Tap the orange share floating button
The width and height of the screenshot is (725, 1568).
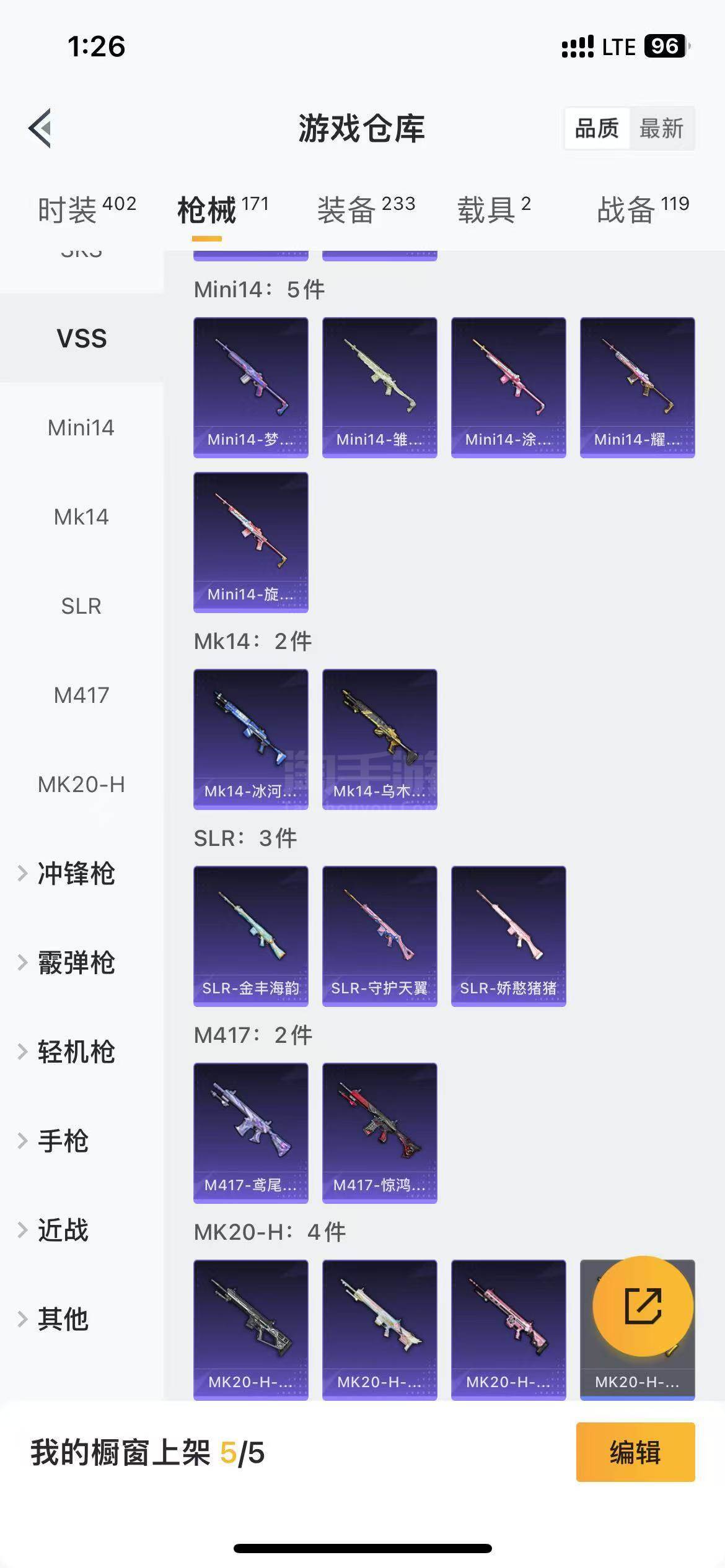point(643,1306)
